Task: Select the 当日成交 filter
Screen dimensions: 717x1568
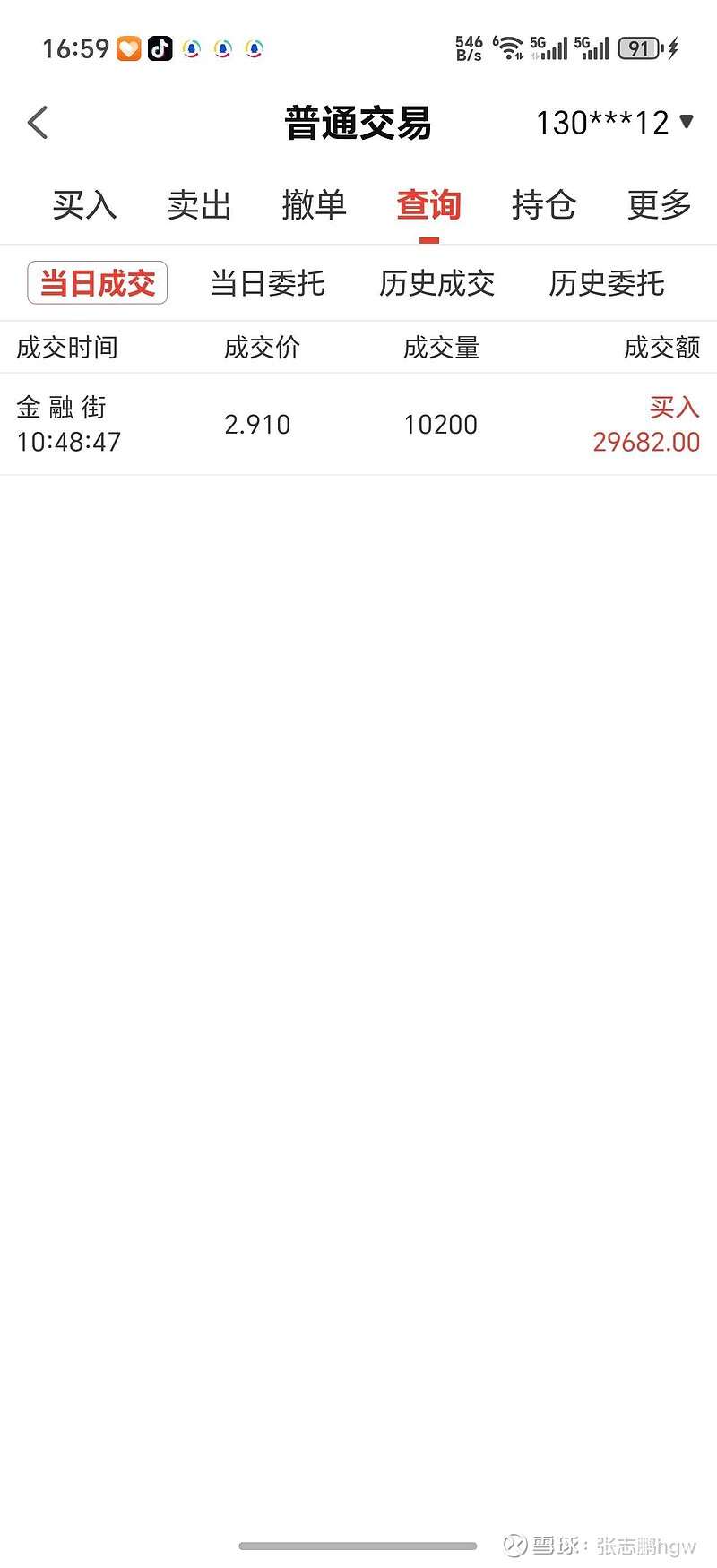Action: tap(98, 283)
